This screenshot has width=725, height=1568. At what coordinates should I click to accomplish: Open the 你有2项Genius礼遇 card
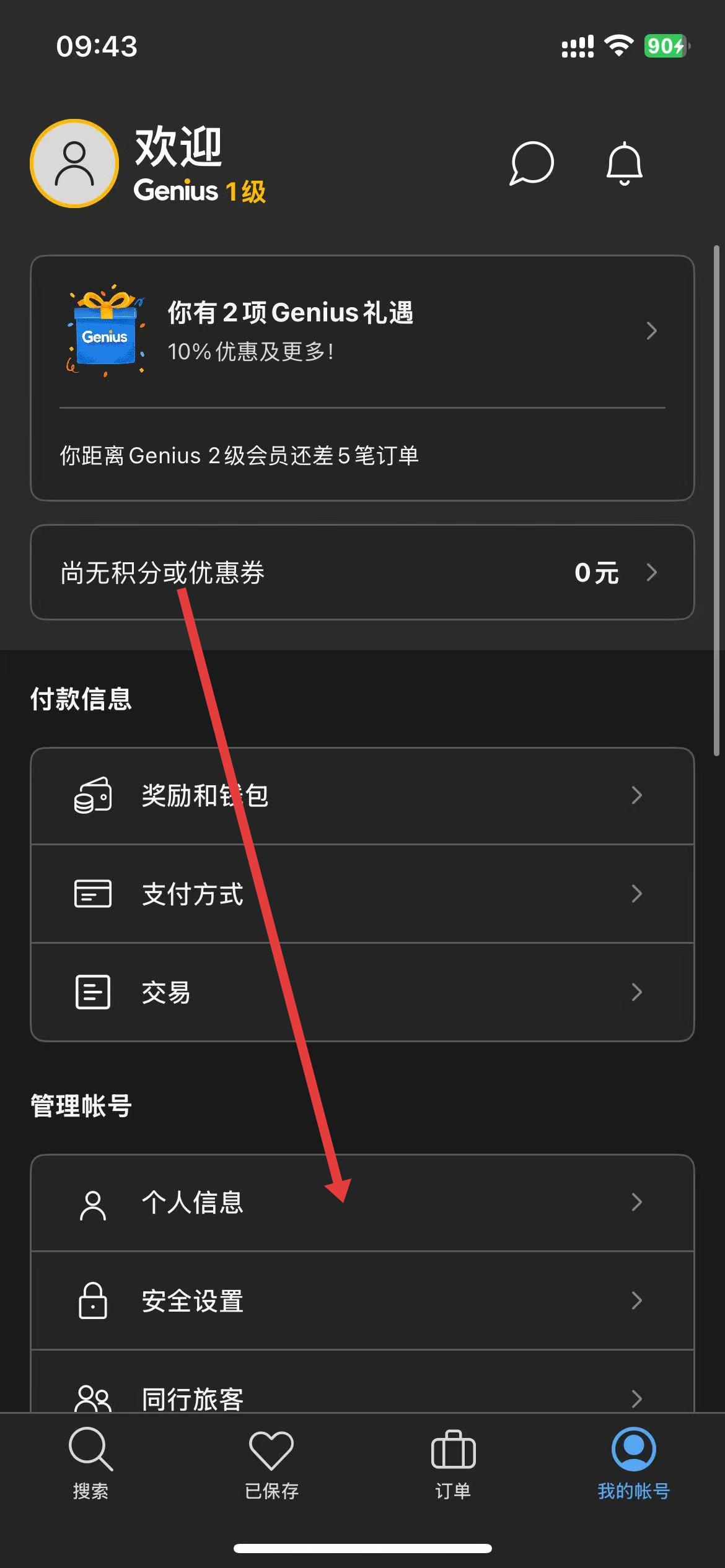tap(362, 331)
